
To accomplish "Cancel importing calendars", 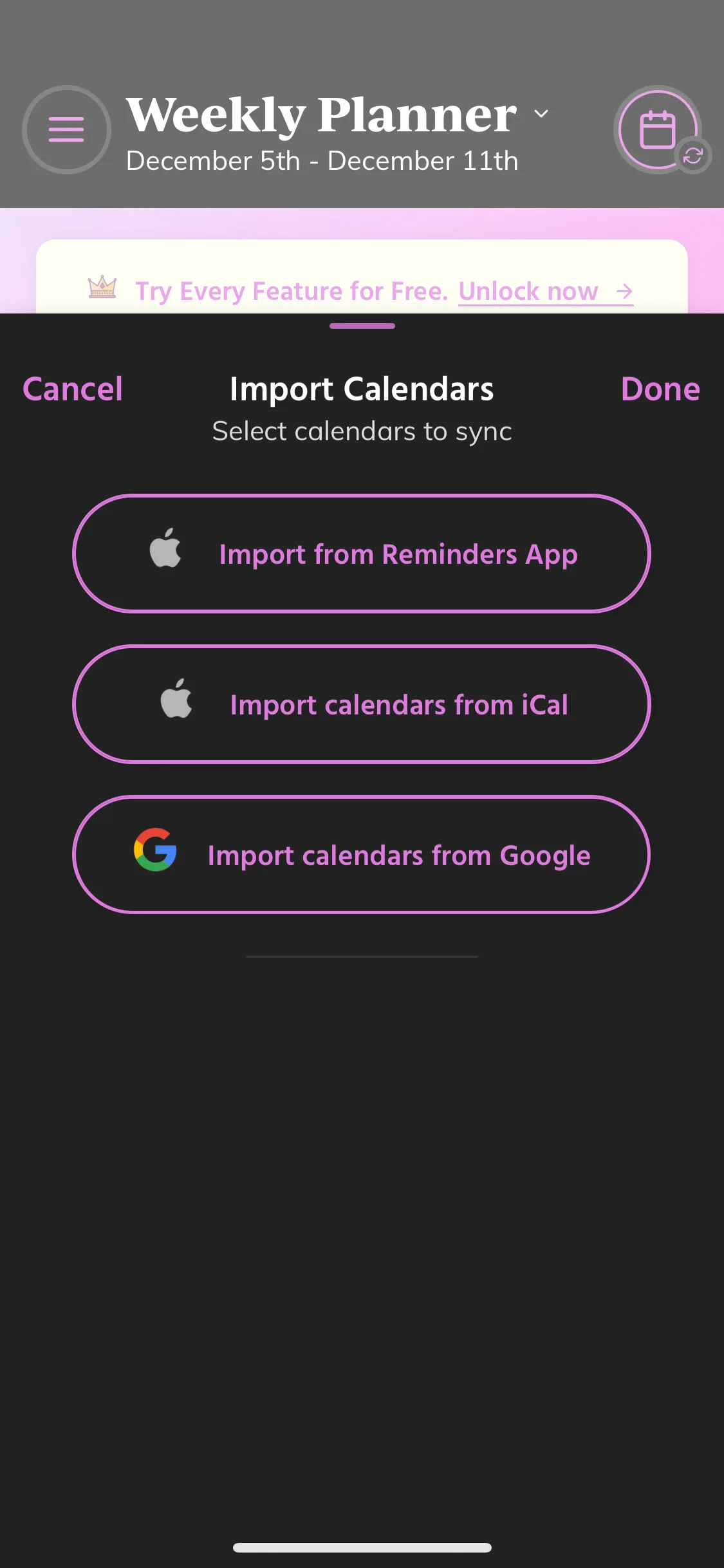I will 73,389.
